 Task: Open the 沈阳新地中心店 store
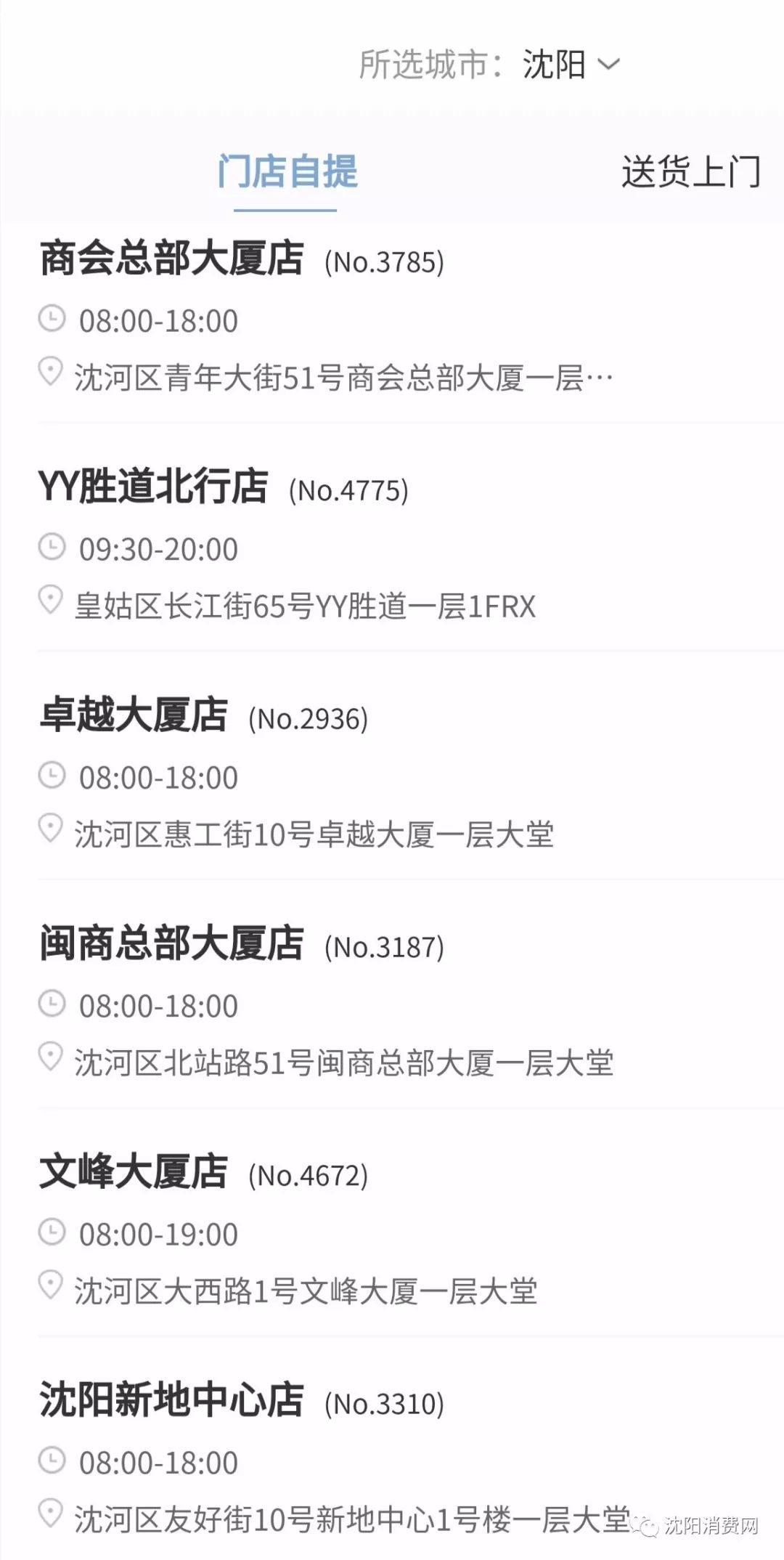[172, 1400]
